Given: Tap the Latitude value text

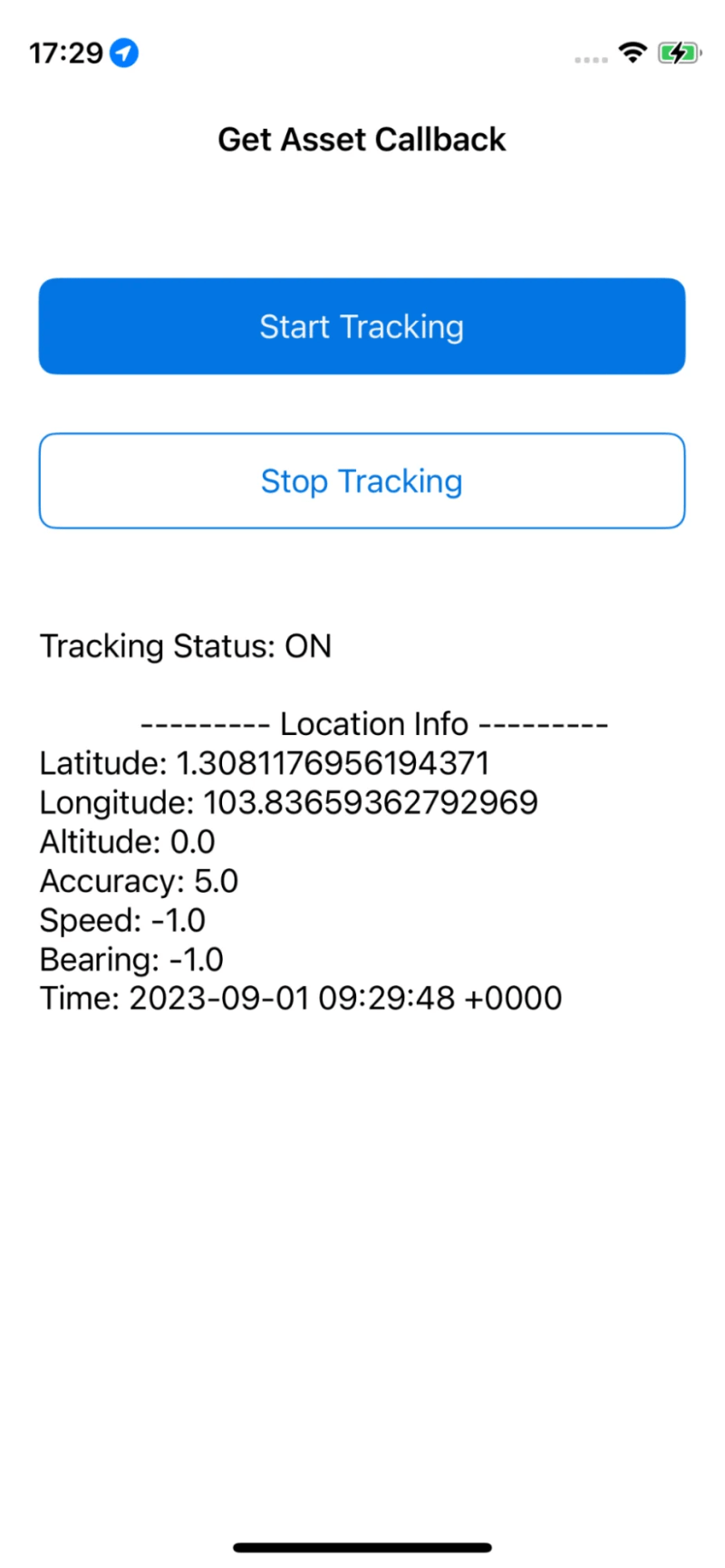Looking at the screenshot, I should 264,762.
